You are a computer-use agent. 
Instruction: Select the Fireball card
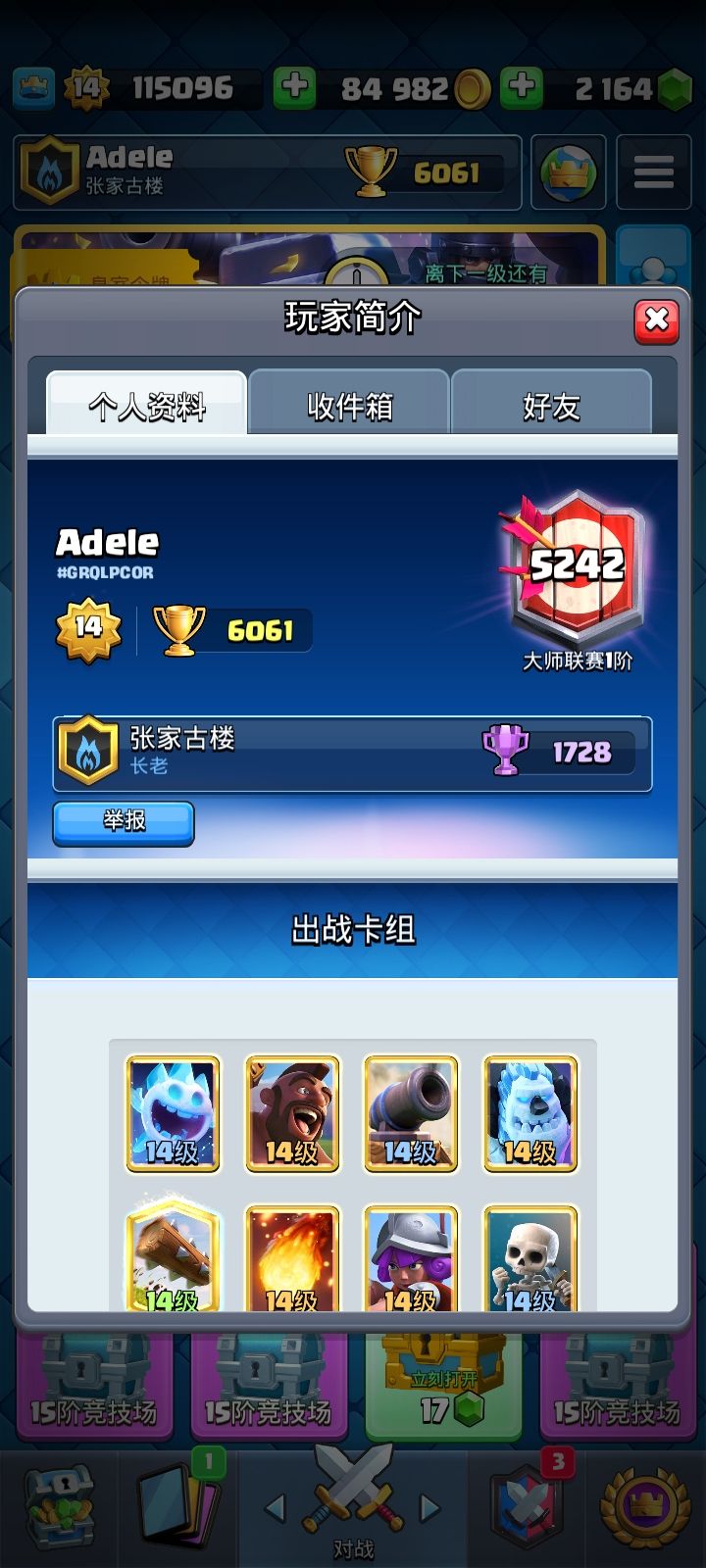pos(291,1259)
